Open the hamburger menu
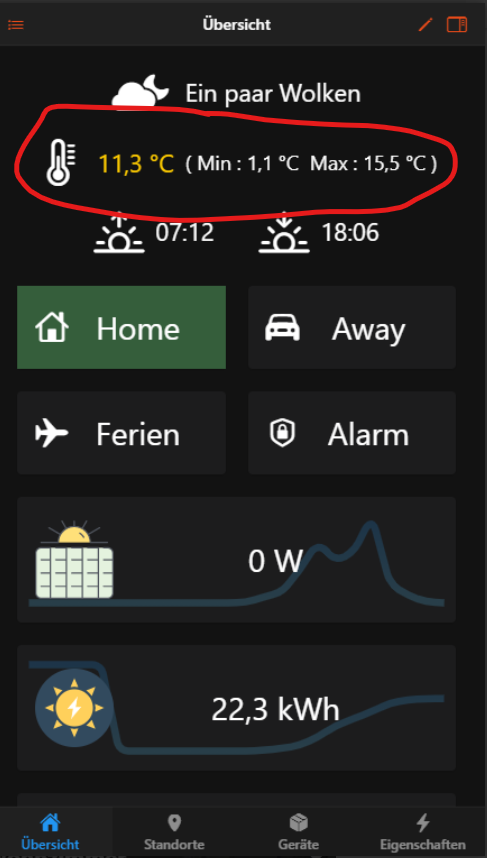This screenshot has width=487, height=858. (x=16, y=25)
